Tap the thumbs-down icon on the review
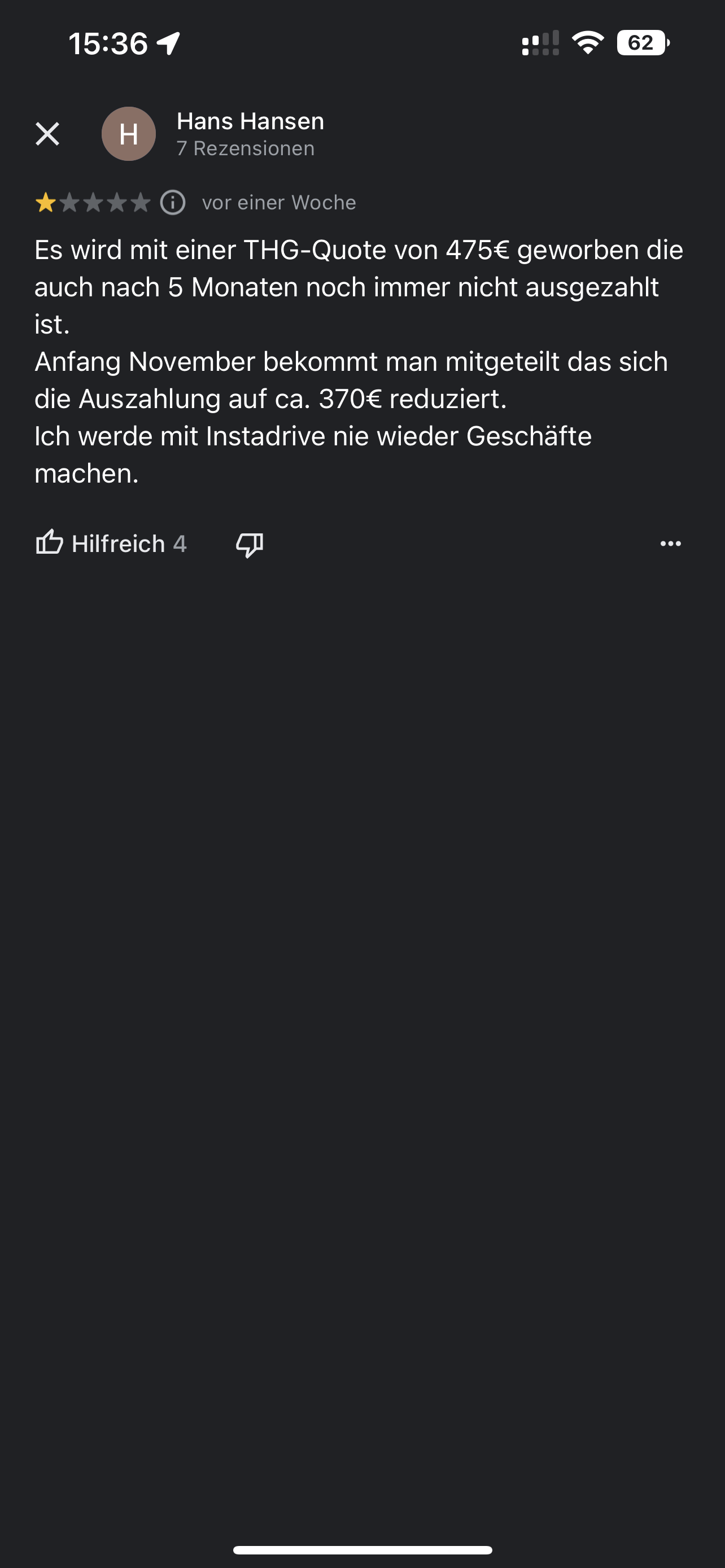The image size is (725, 1568). [250, 544]
